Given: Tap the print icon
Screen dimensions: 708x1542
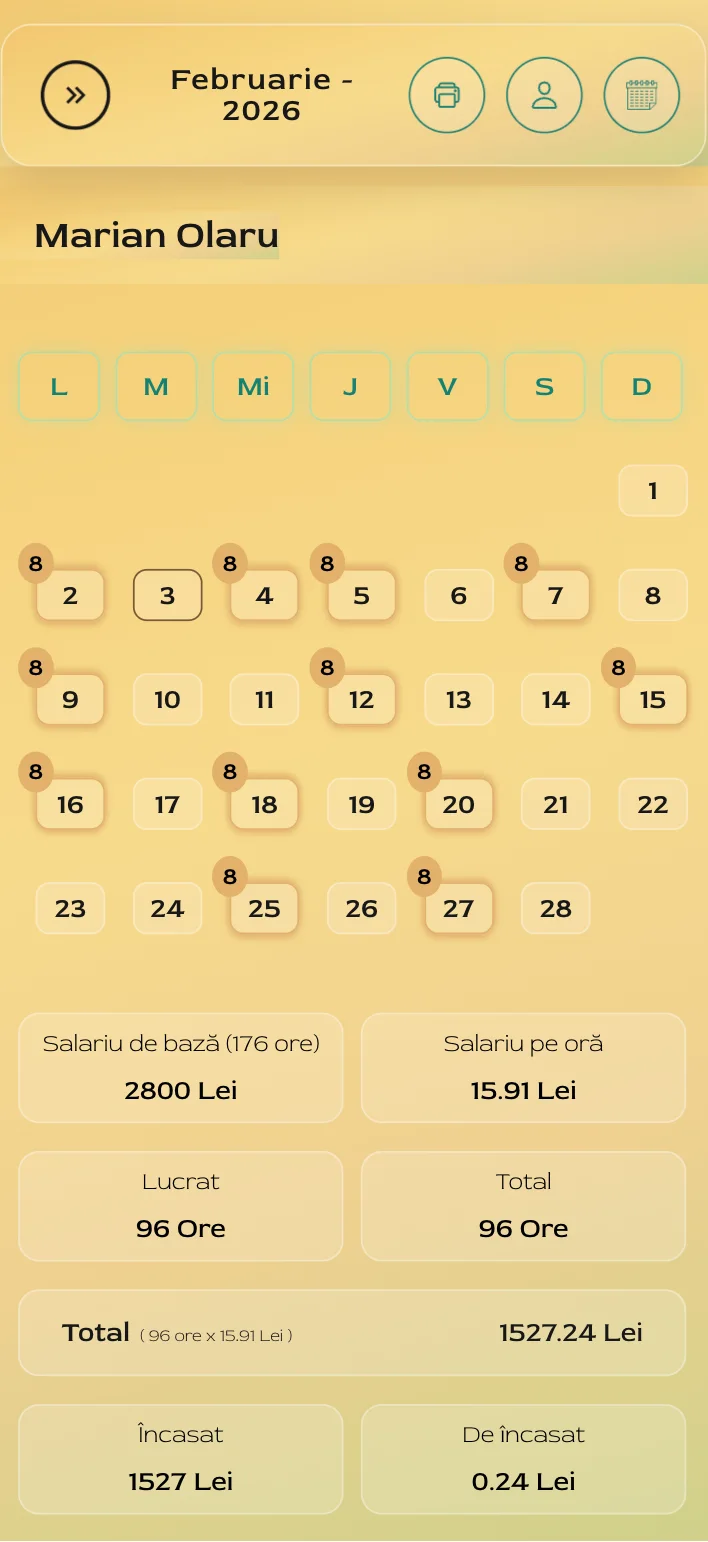Looking at the screenshot, I should pos(446,95).
